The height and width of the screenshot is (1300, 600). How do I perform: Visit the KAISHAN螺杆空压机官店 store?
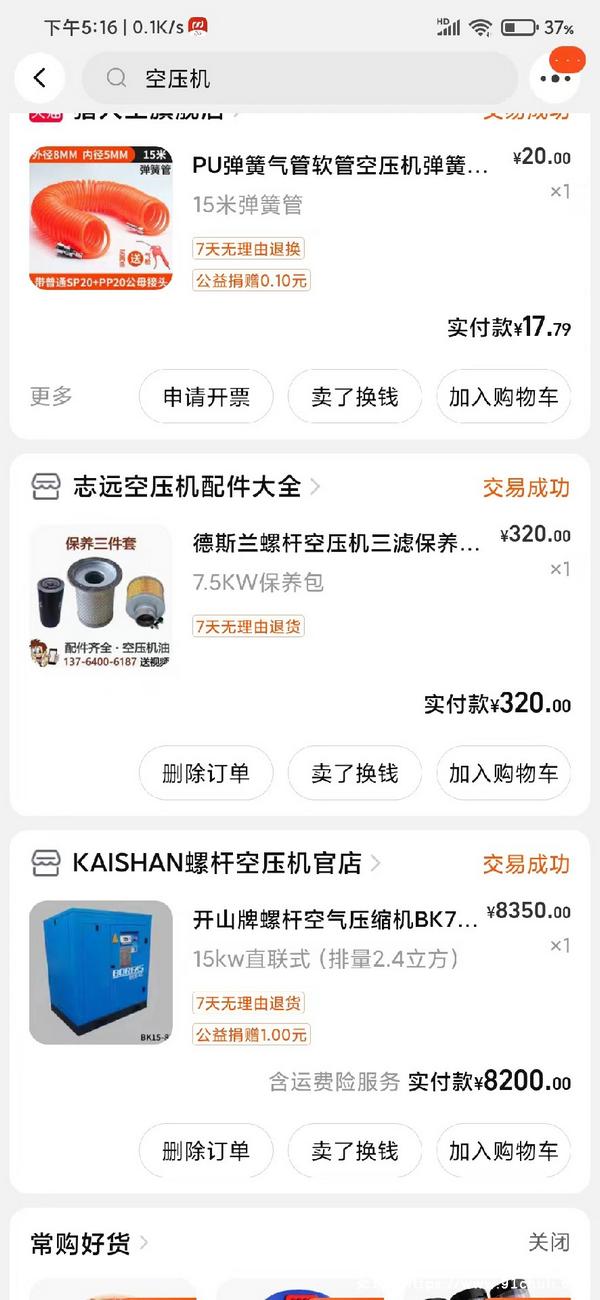coord(217,863)
